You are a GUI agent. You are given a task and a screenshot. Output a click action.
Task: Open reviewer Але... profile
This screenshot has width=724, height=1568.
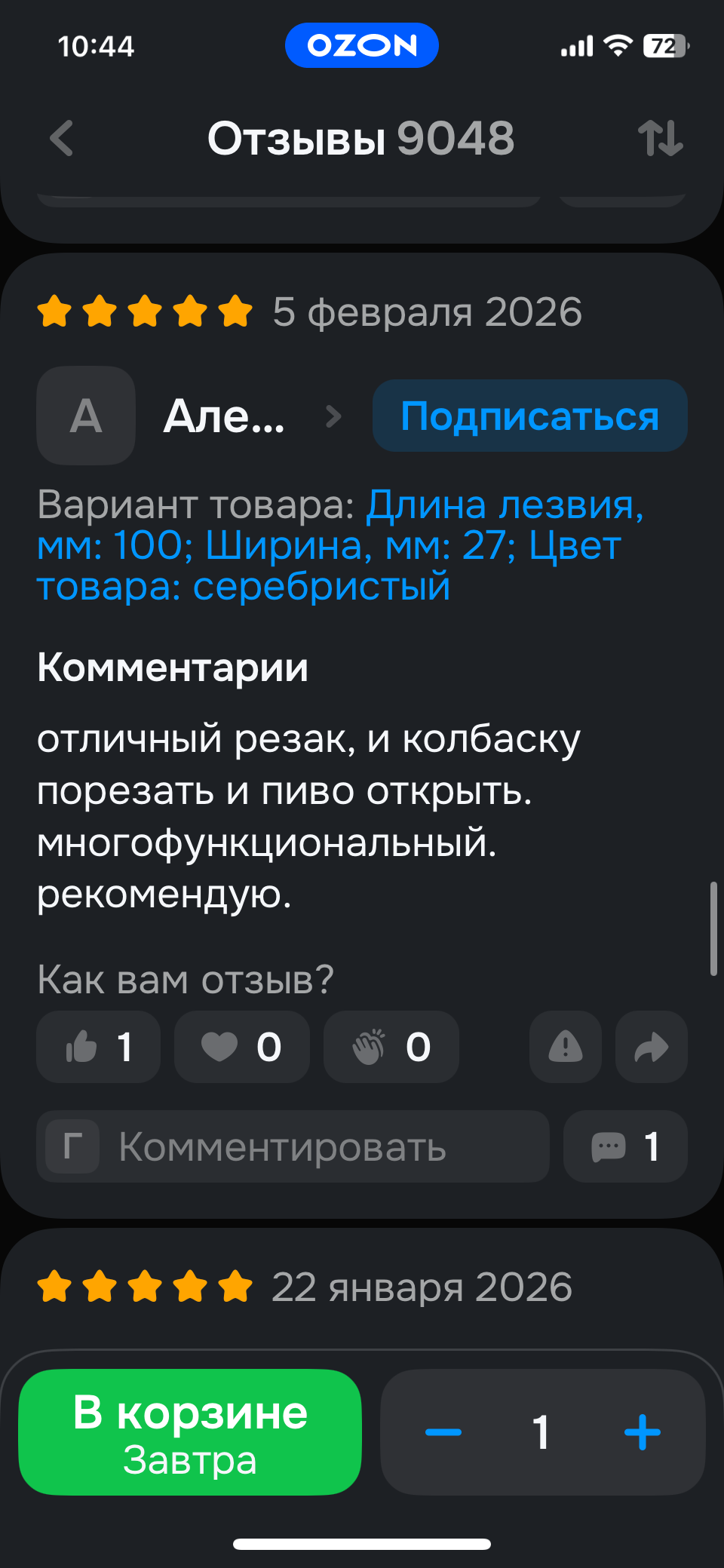pyautogui.click(x=225, y=416)
